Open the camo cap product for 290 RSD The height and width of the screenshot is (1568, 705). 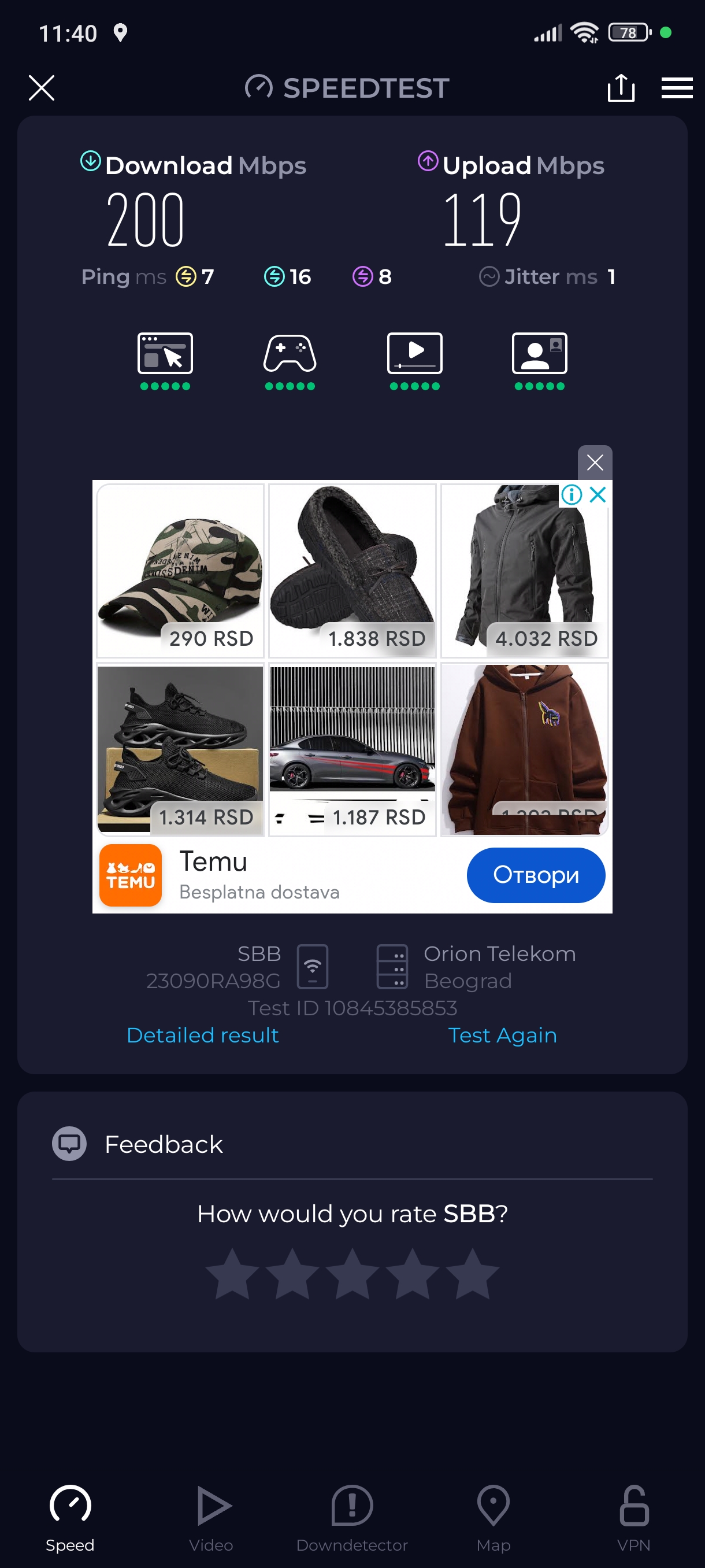180,569
